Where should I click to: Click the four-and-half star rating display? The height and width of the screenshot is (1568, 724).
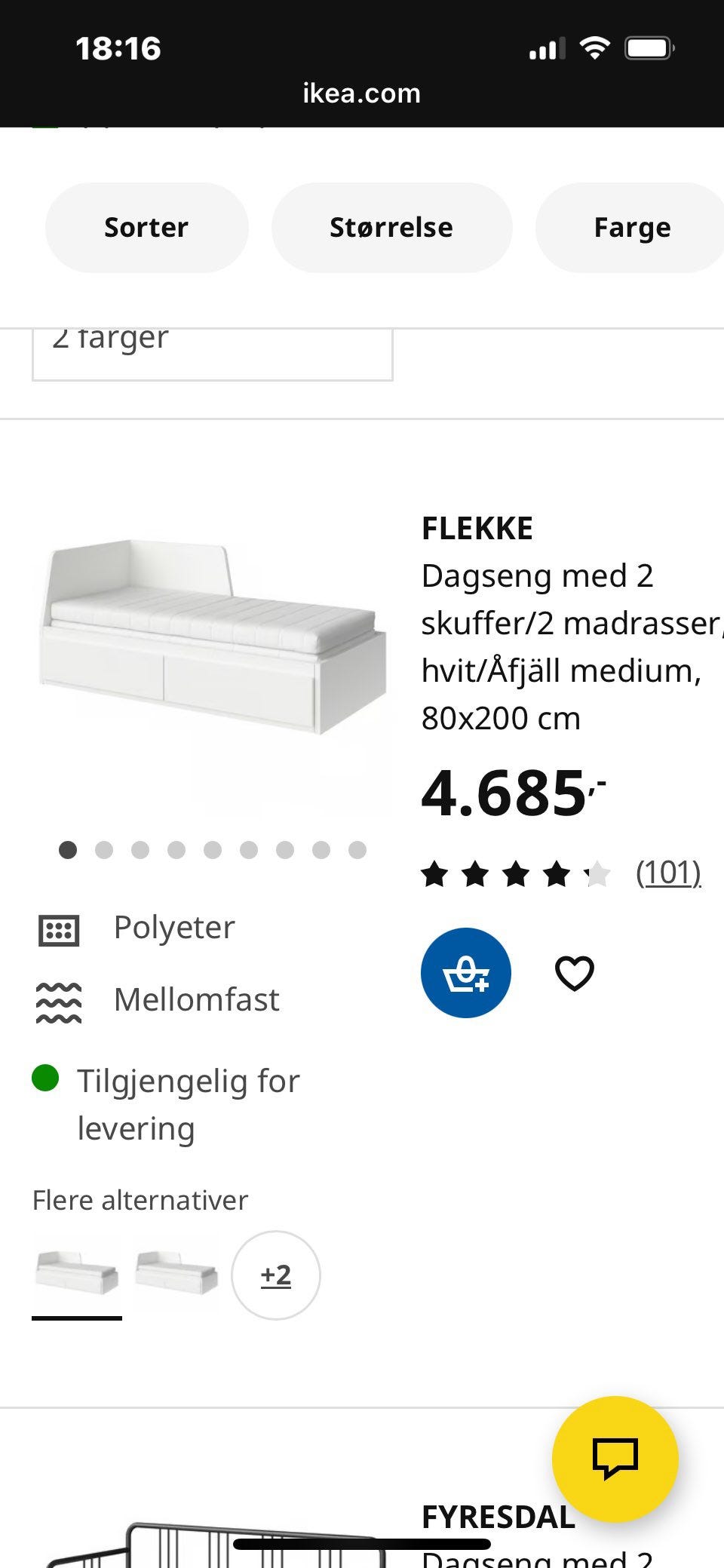(x=516, y=875)
